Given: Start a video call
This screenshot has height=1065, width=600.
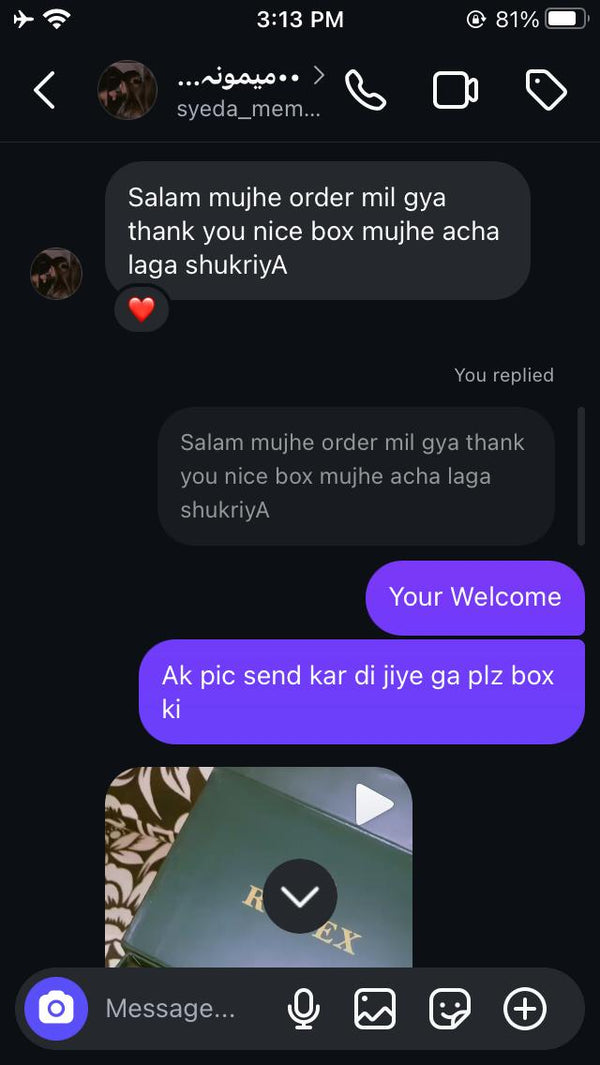Looking at the screenshot, I should [x=455, y=91].
